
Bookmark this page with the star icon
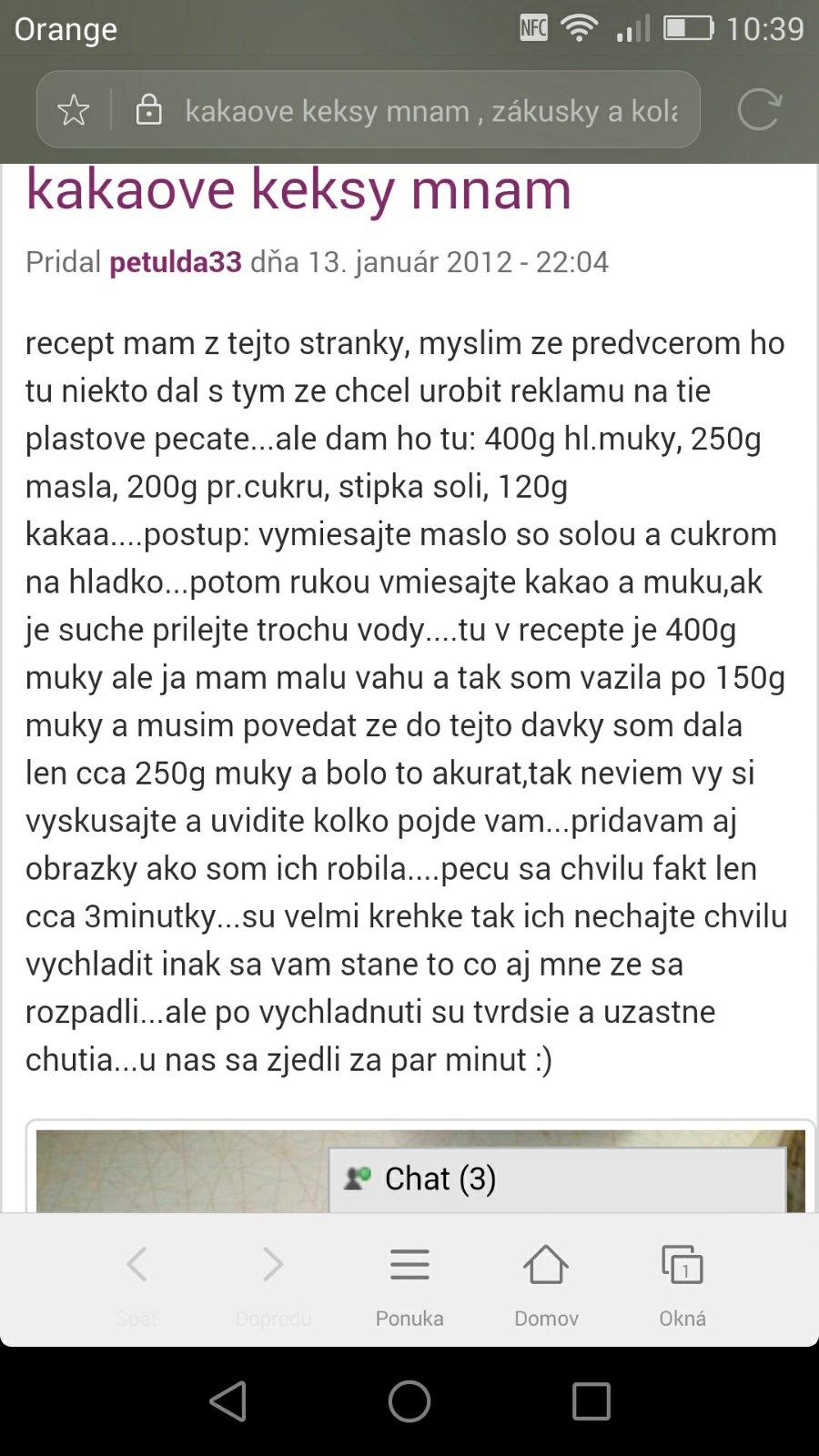pyautogui.click(x=74, y=111)
